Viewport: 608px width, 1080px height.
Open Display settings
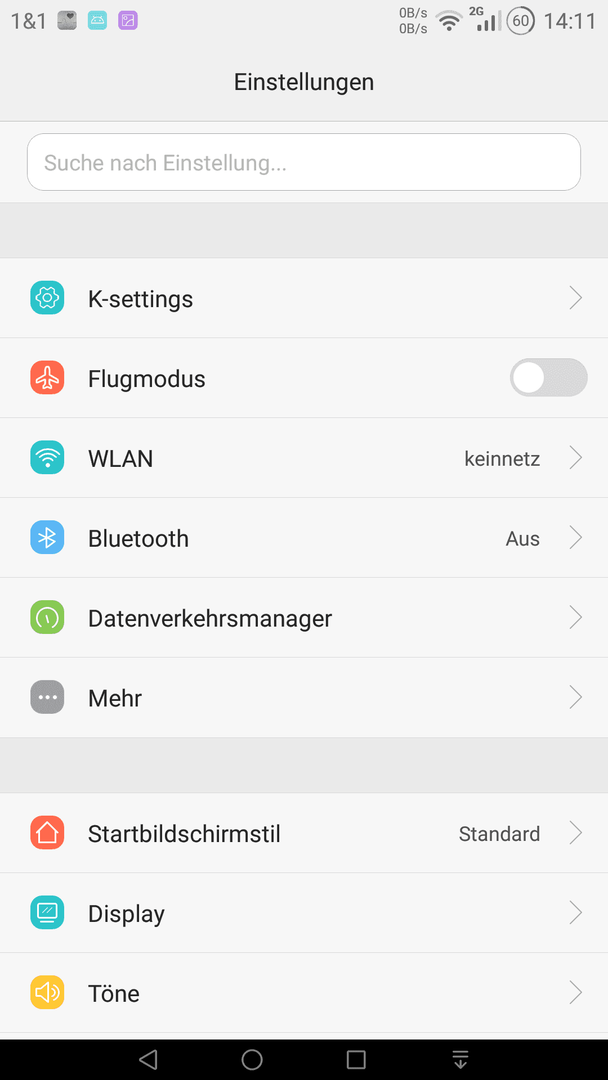[x=304, y=913]
